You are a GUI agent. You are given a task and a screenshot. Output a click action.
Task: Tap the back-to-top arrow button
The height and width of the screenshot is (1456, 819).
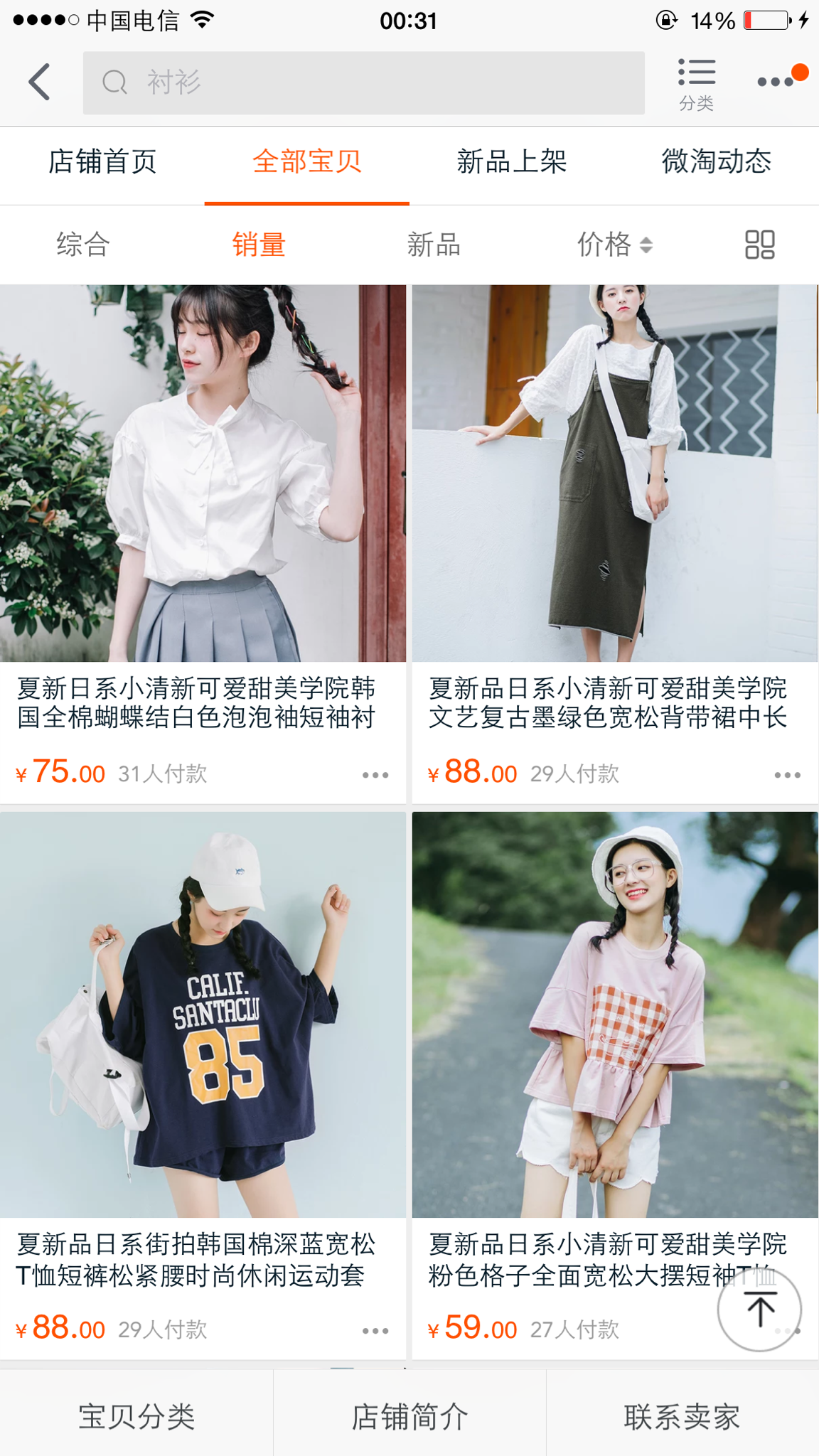(759, 1310)
